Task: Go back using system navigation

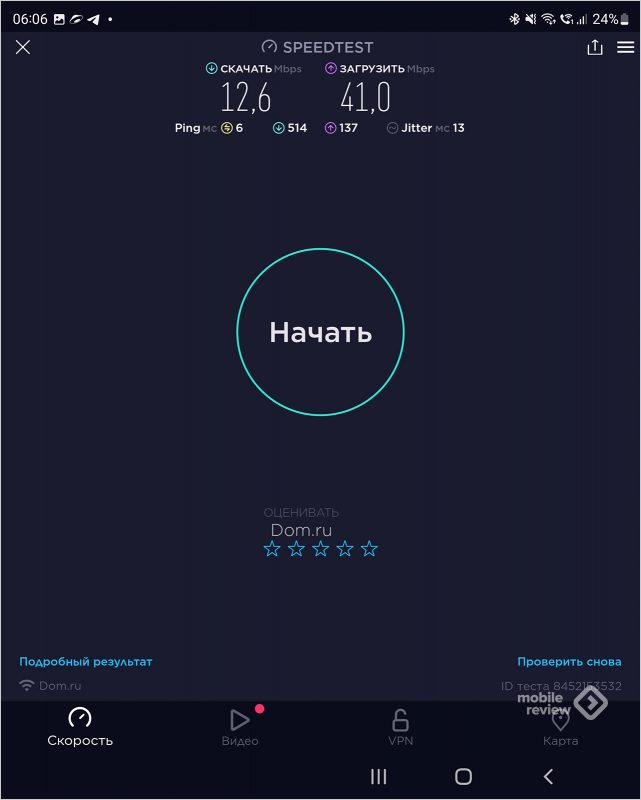Action: click(x=548, y=776)
